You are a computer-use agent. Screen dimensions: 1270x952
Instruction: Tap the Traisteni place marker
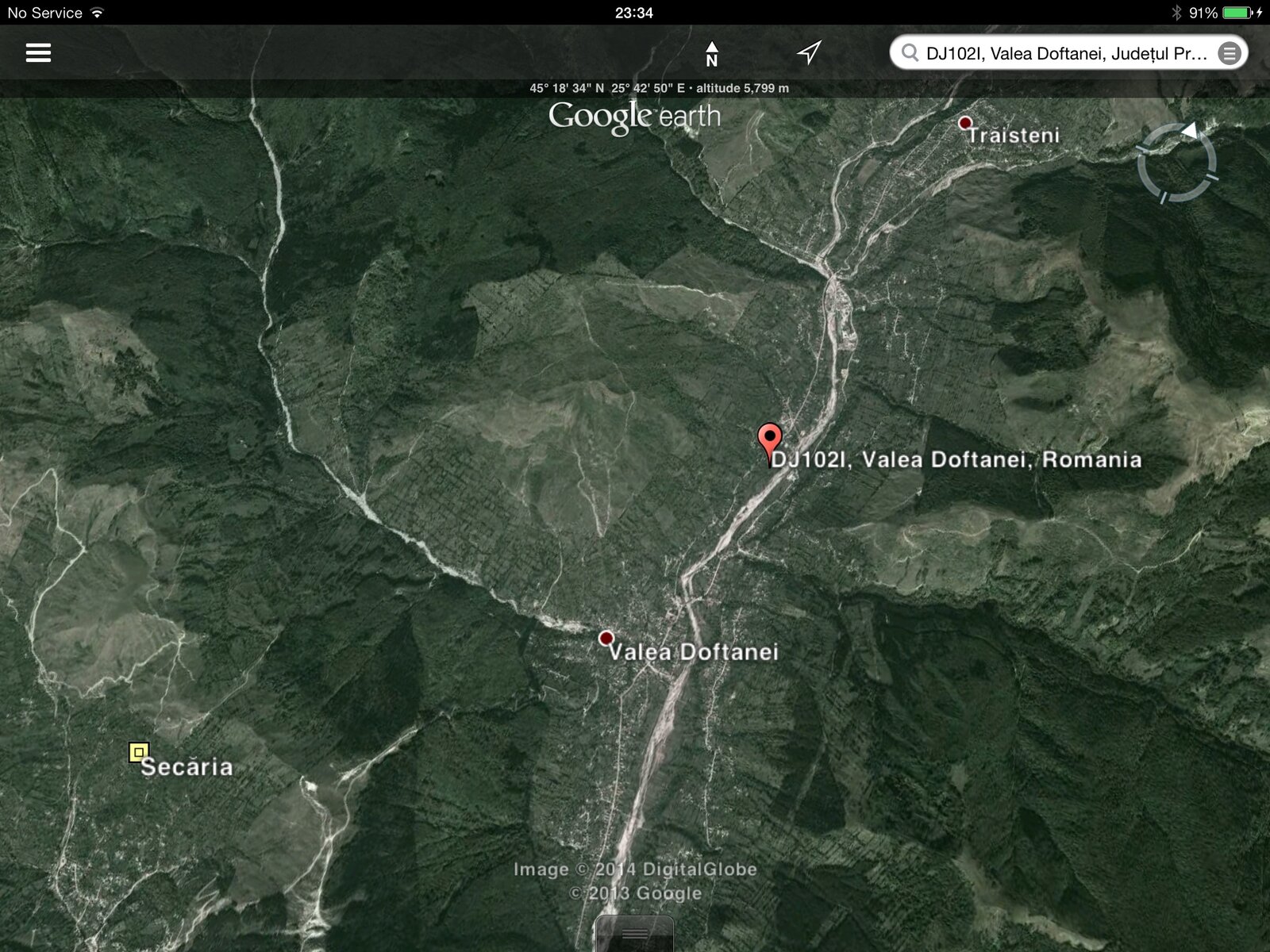(965, 123)
